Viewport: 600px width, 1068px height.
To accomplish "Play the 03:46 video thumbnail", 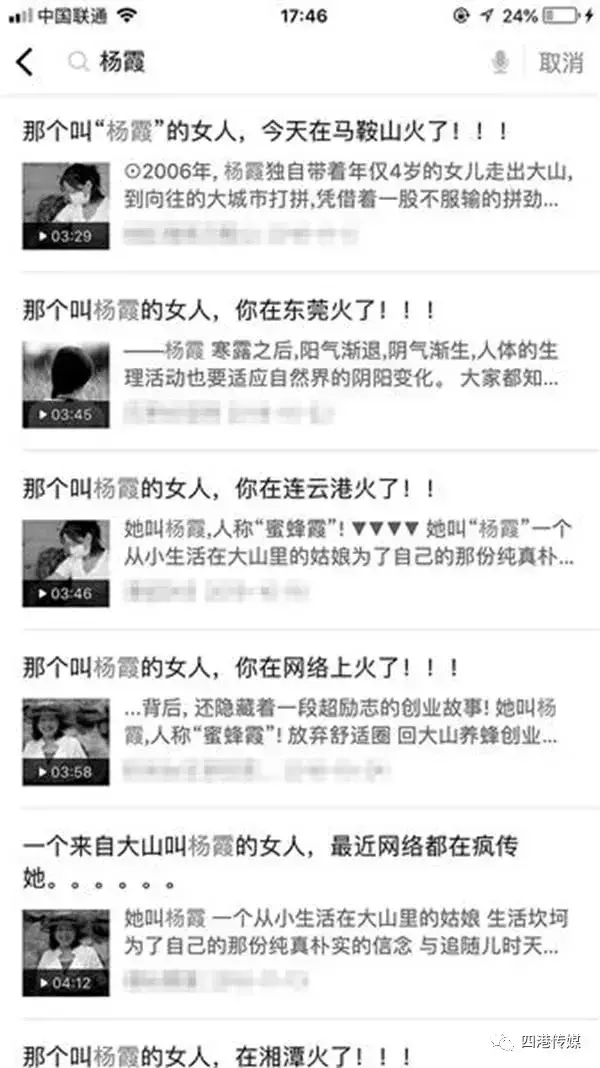I will tap(65, 563).
